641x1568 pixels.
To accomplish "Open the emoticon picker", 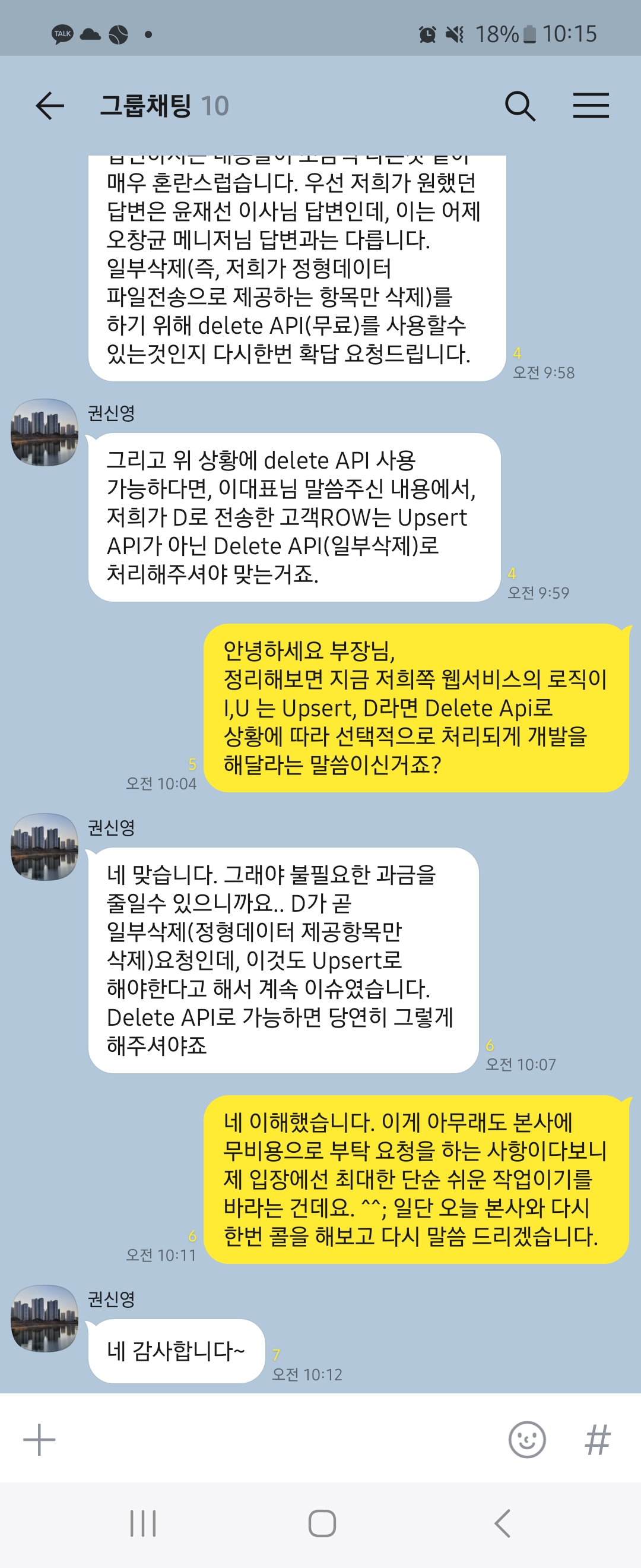I will click(x=526, y=1440).
